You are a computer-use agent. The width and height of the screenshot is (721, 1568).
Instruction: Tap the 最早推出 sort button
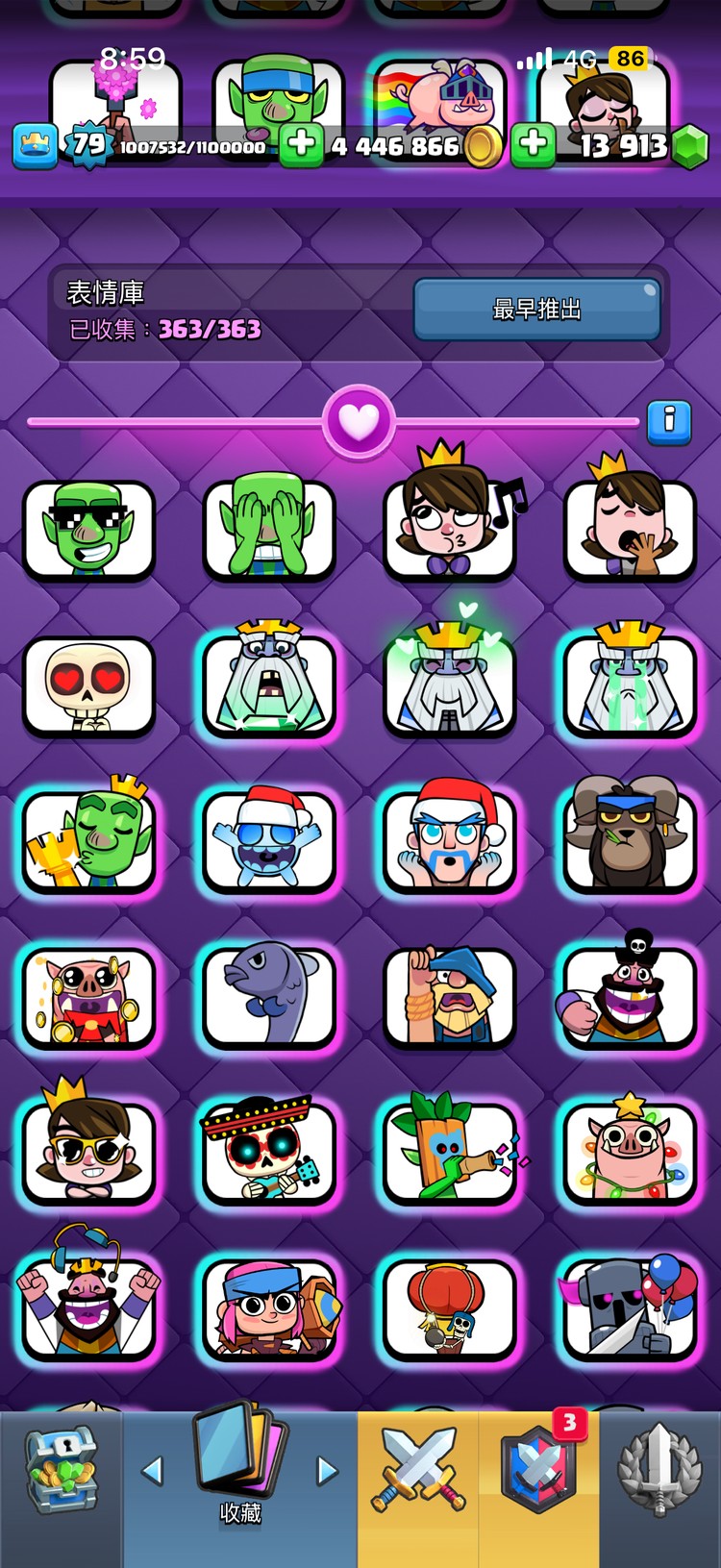536,310
